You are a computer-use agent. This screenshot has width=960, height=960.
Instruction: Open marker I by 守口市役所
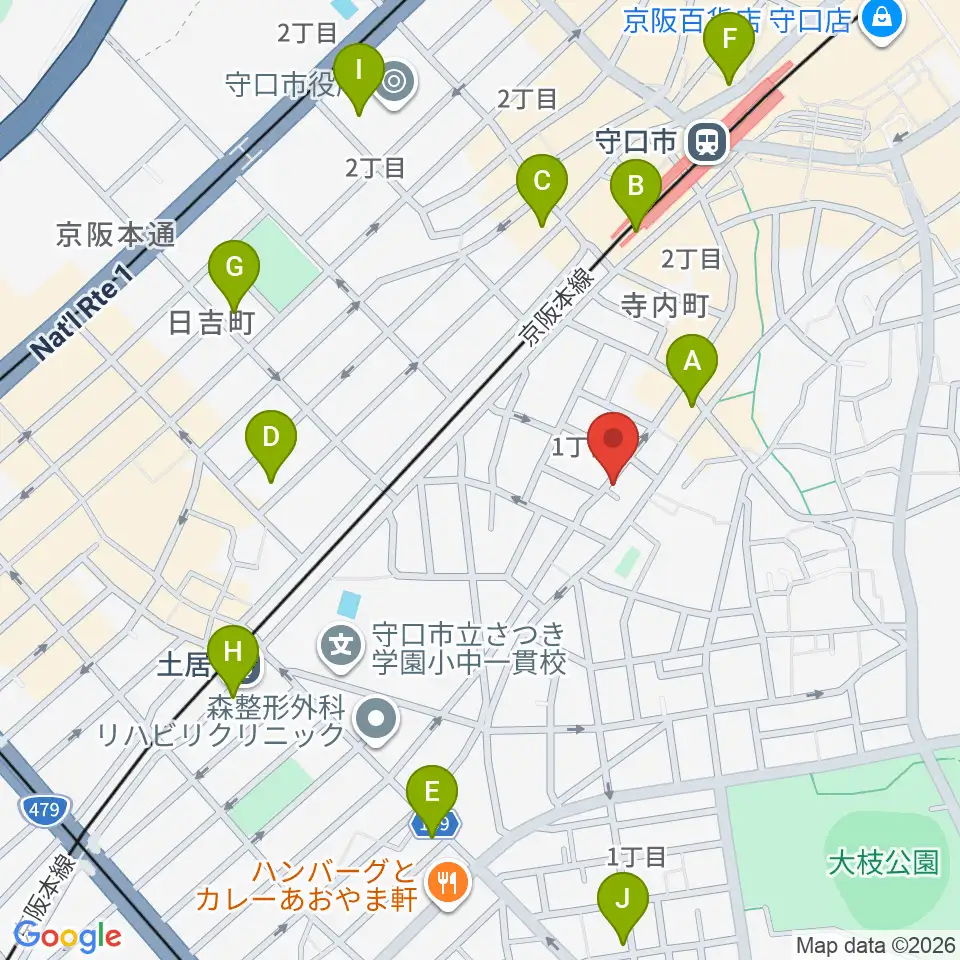point(359,79)
